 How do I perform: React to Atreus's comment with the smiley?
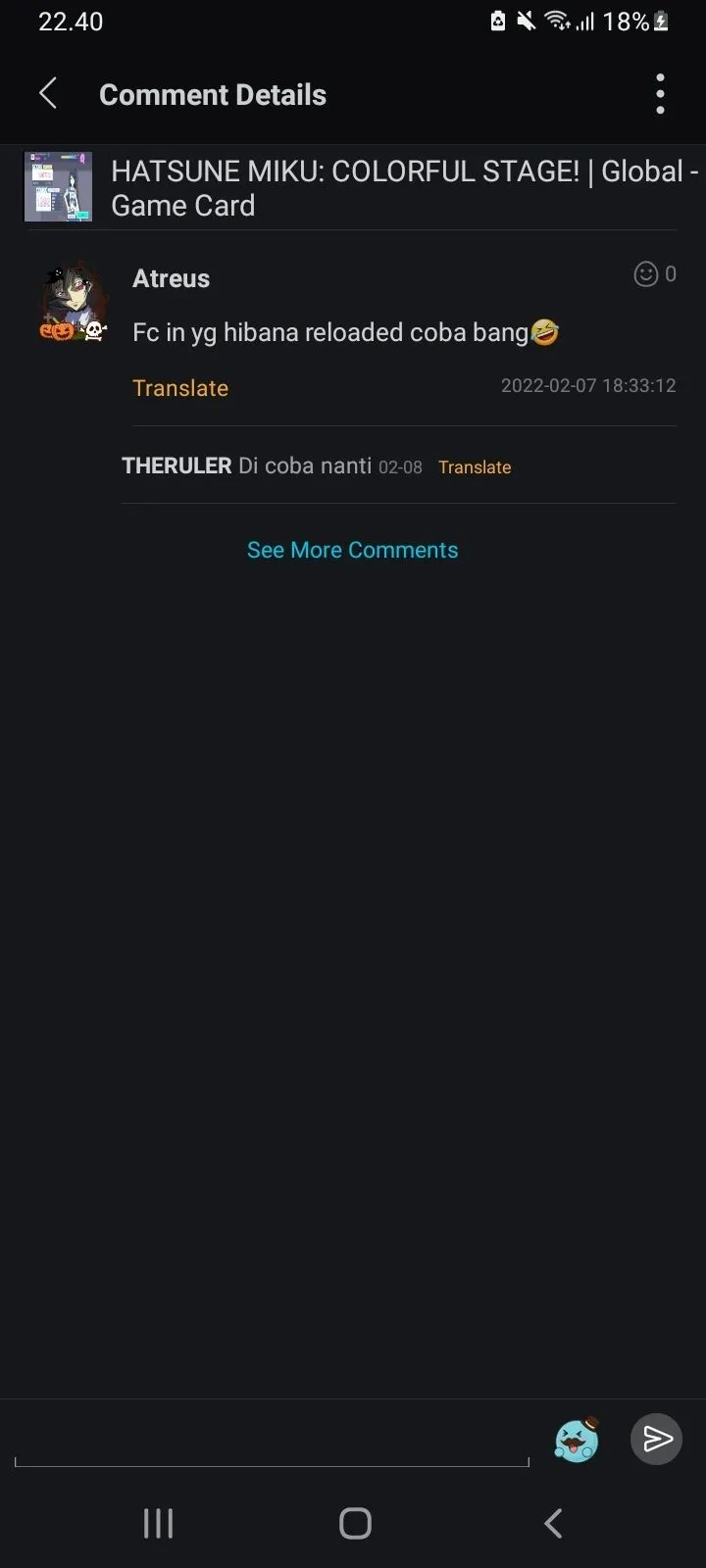coord(646,274)
